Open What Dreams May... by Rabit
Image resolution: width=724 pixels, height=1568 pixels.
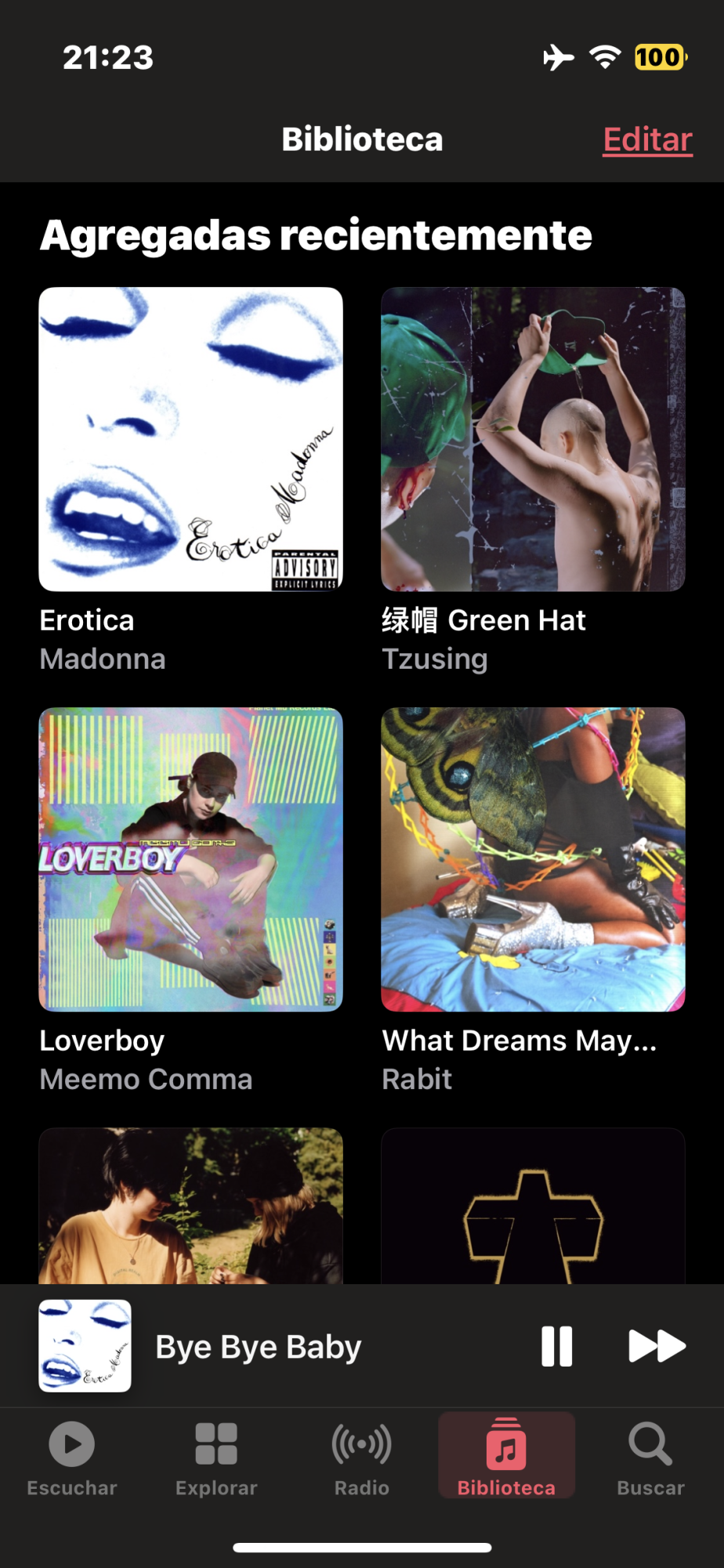(533, 859)
